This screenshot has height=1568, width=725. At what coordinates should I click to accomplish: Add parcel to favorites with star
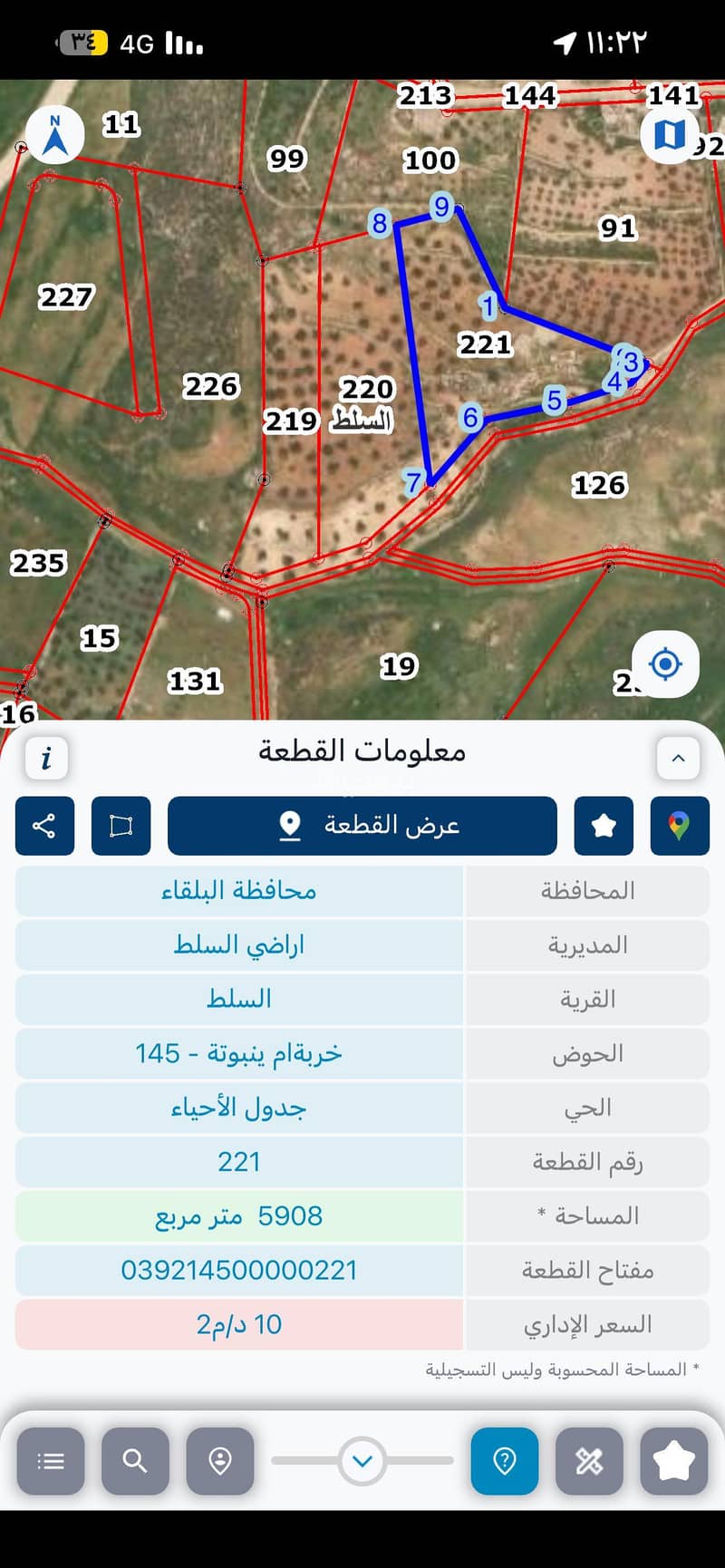tap(604, 826)
